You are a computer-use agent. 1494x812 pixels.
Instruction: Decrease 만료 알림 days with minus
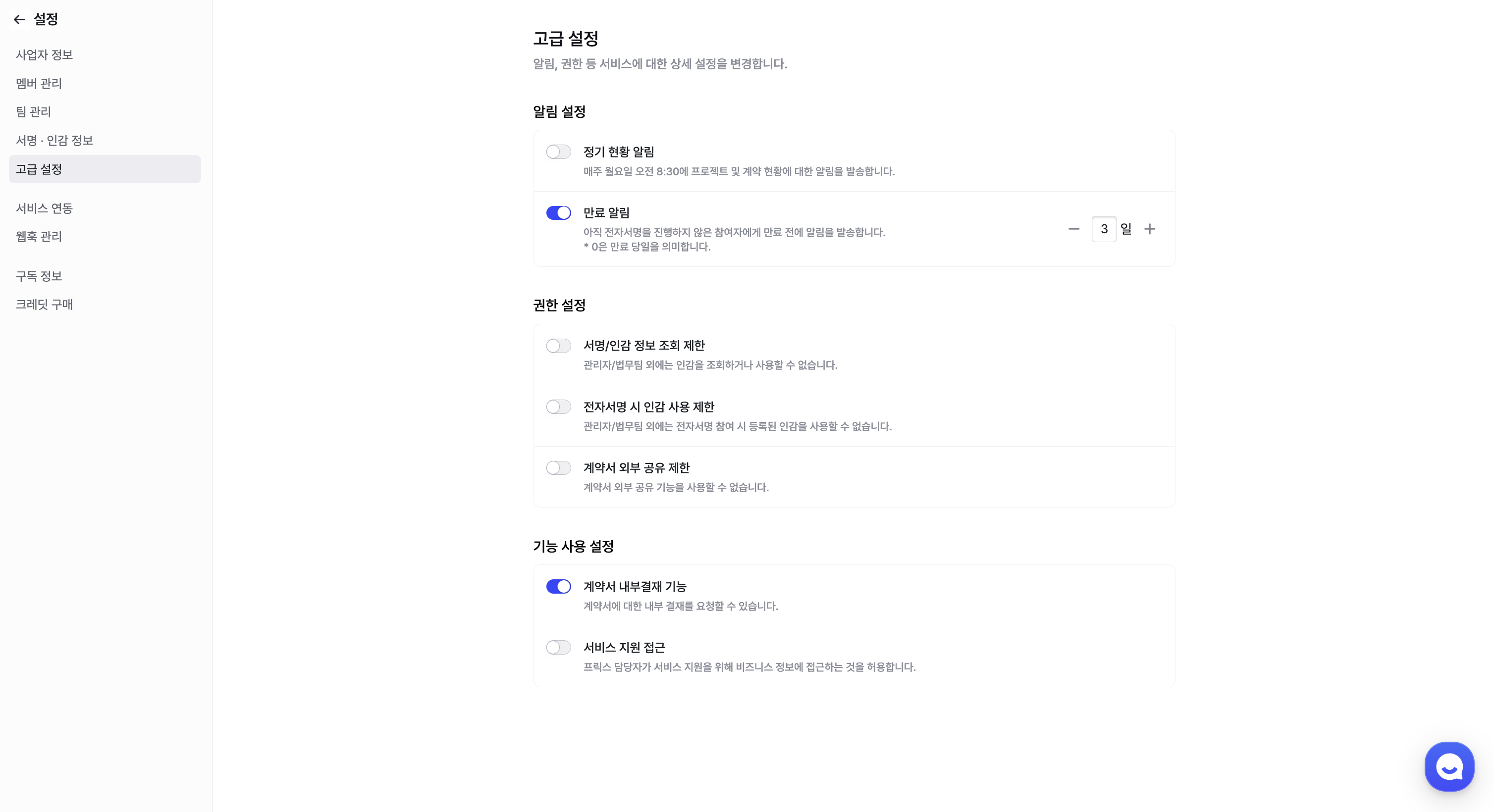pos(1073,229)
